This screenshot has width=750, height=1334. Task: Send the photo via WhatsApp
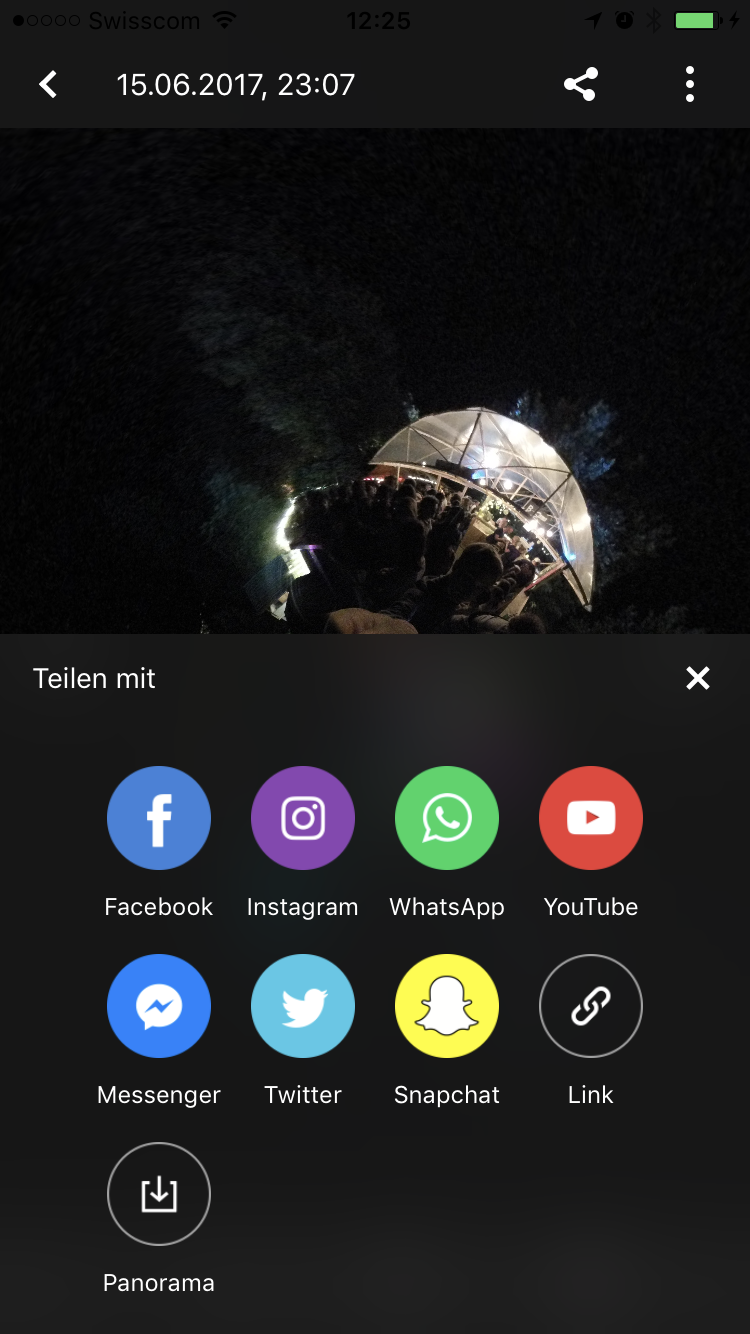447,818
